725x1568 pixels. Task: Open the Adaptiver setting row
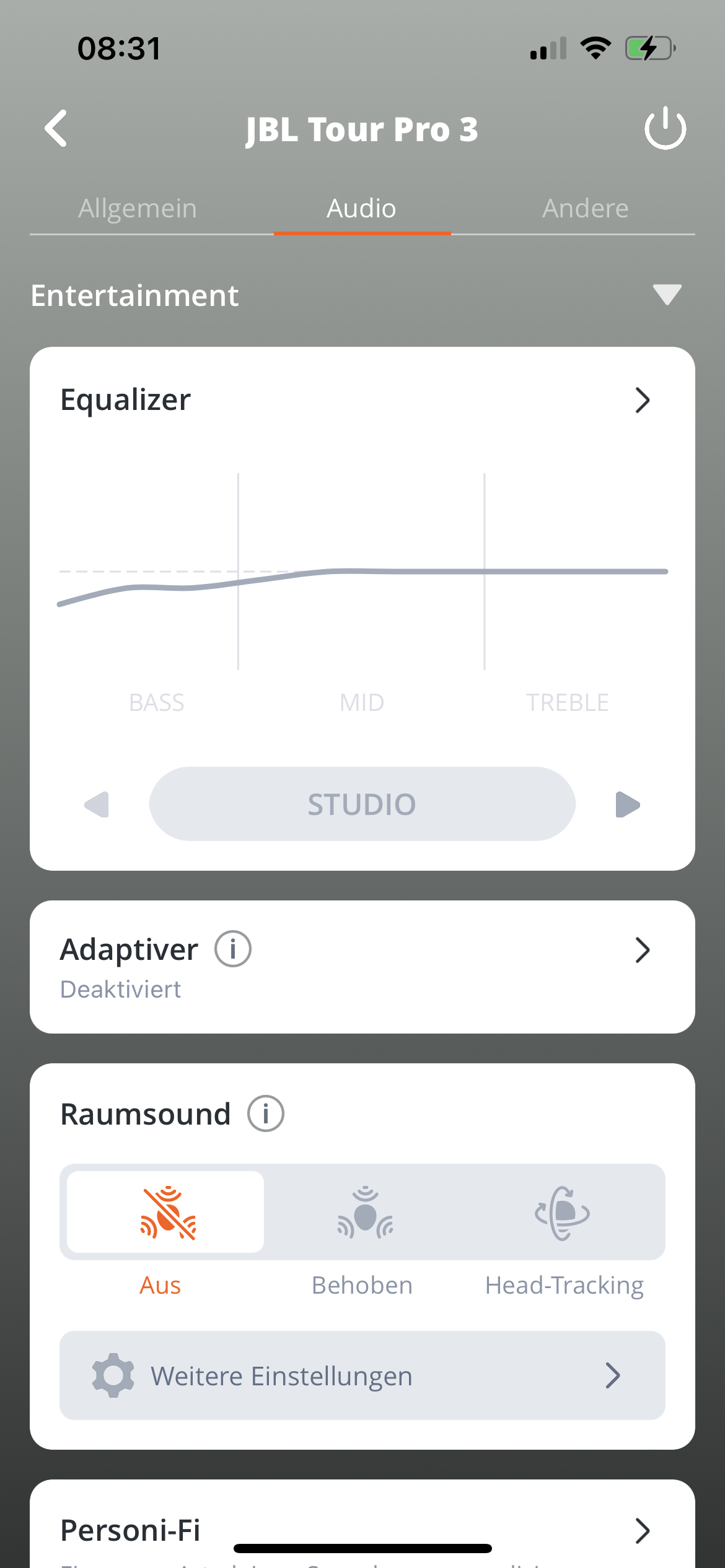pyautogui.click(x=362, y=967)
